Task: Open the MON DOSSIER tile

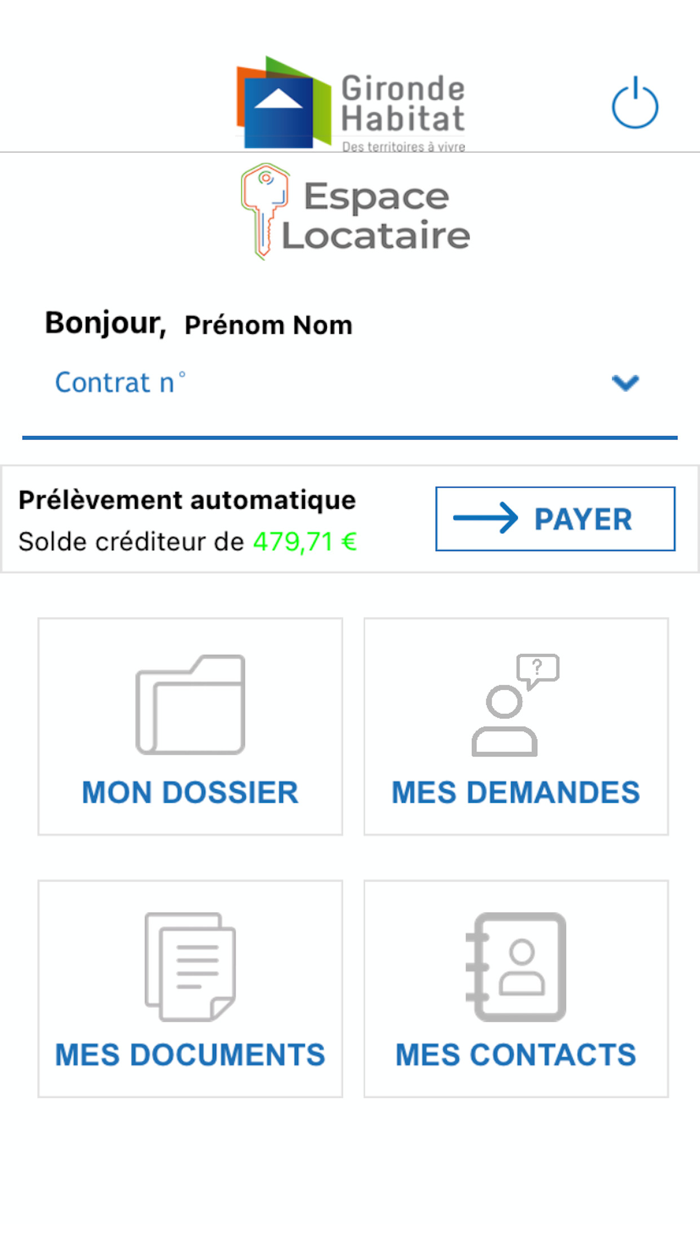Action: pyautogui.click(x=190, y=726)
